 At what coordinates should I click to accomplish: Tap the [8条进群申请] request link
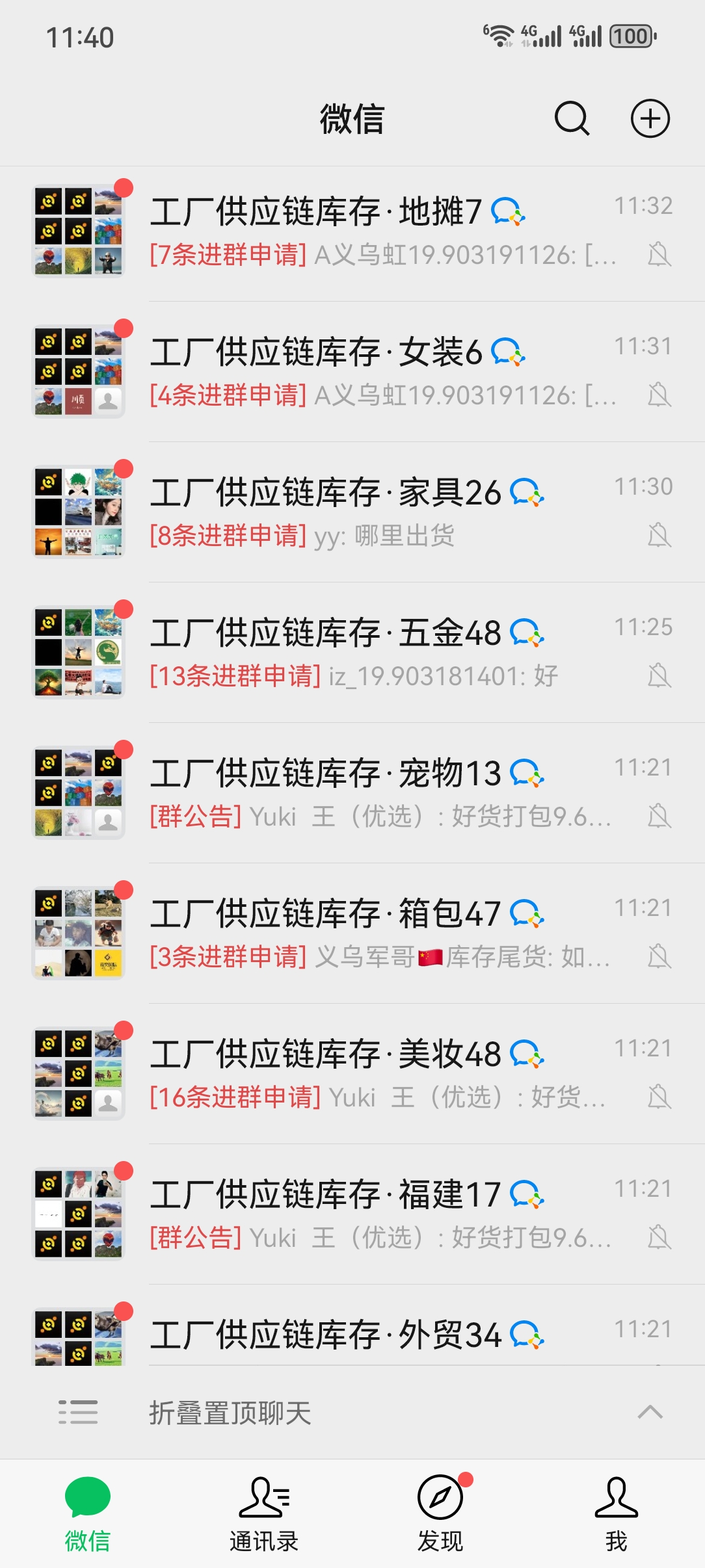tap(229, 535)
